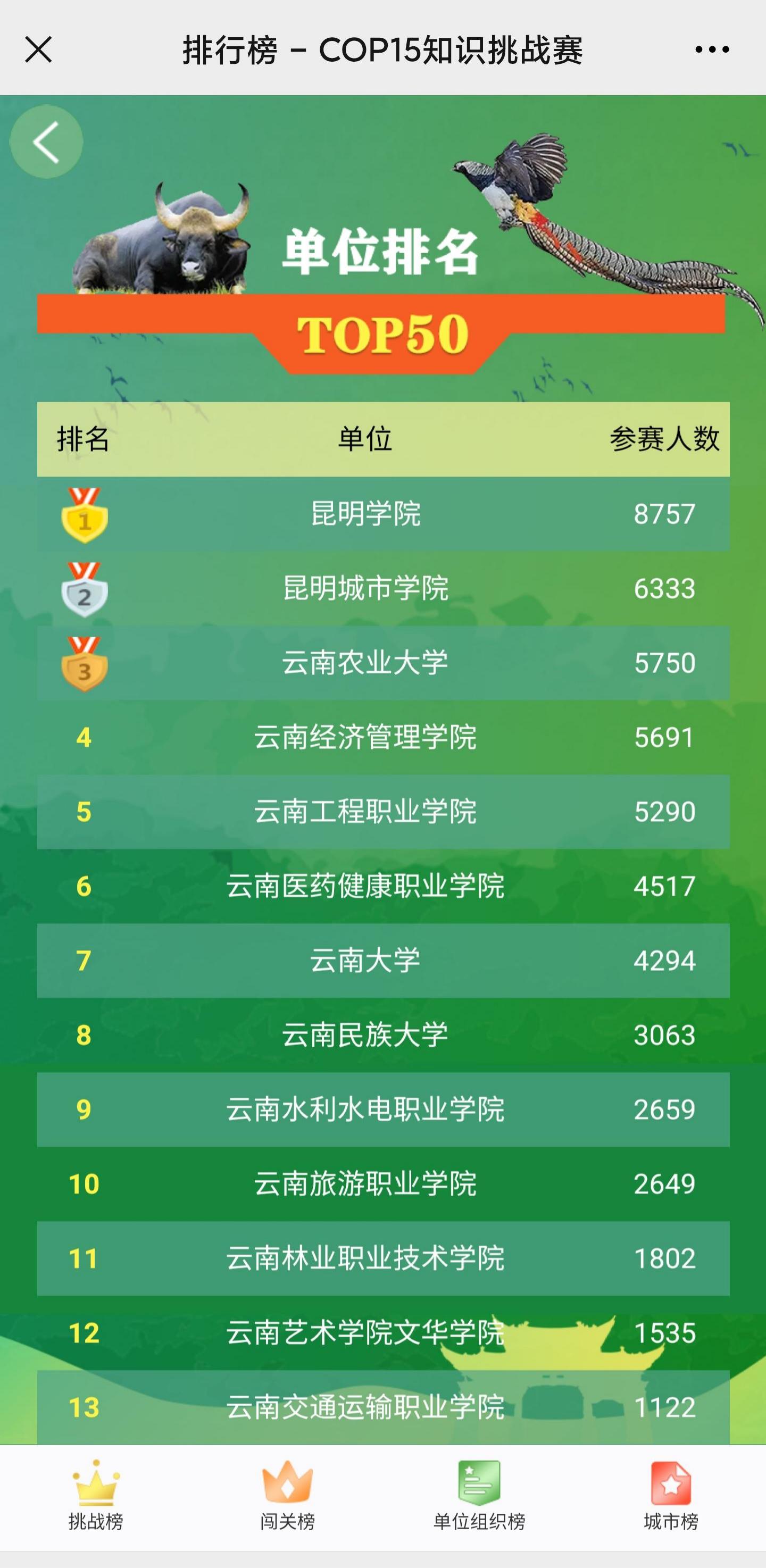This screenshot has width=766, height=1568.
Task: Switch to the 挑战榜 tab
Action: pyautogui.click(x=96, y=1496)
